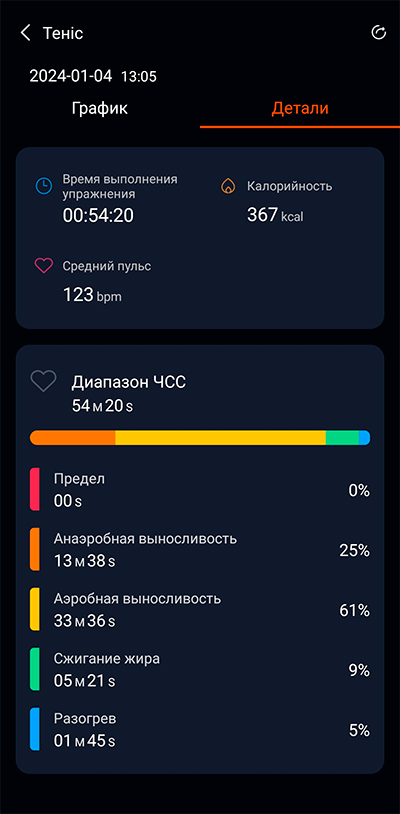This screenshot has height=814, width=400.
Task: Share this workout record
Action: [379, 33]
